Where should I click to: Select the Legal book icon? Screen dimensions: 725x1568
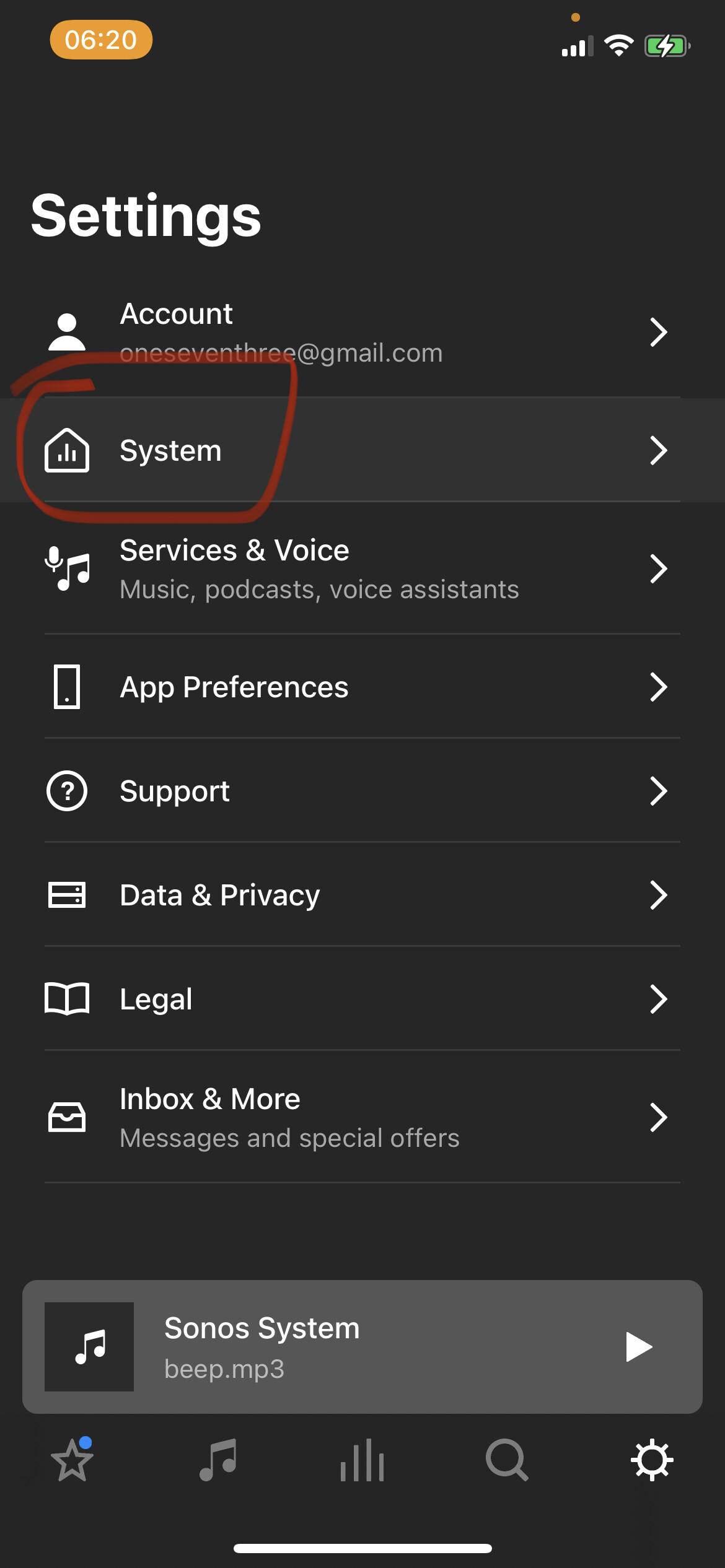(x=67, y=998)
